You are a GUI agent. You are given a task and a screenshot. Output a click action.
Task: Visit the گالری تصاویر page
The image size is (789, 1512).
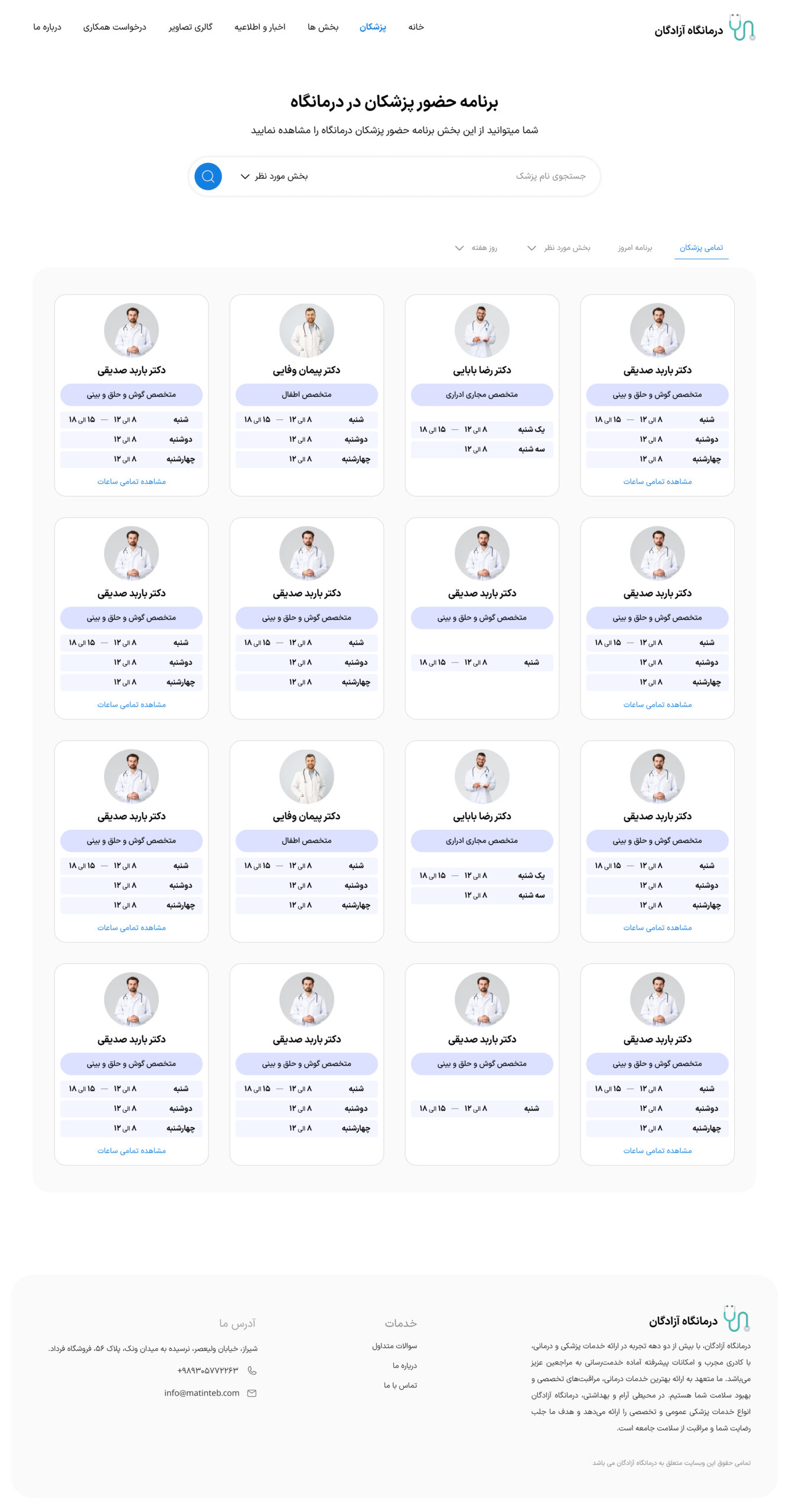click(x=190, y=27)
